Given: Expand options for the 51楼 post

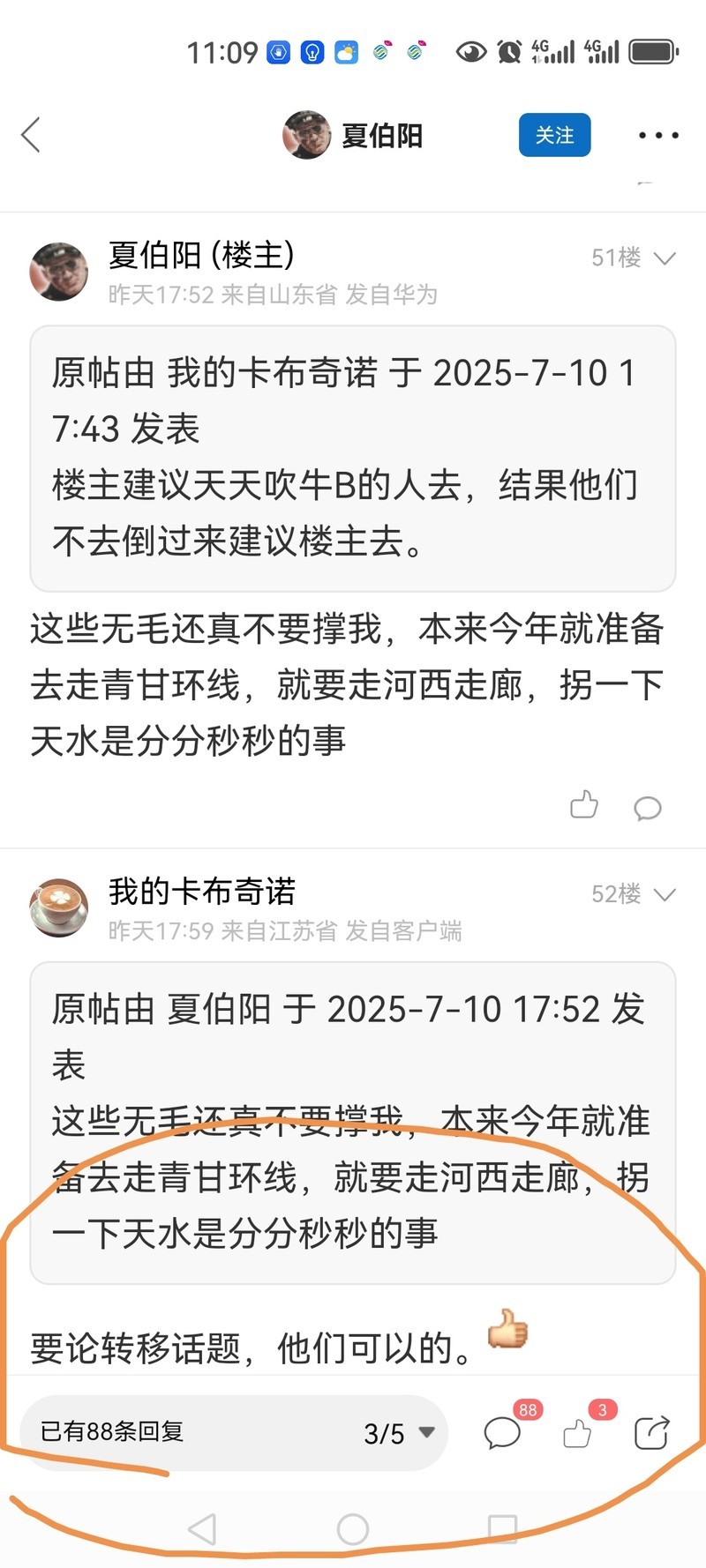Looking at the screenshot, I should [665, 258].
